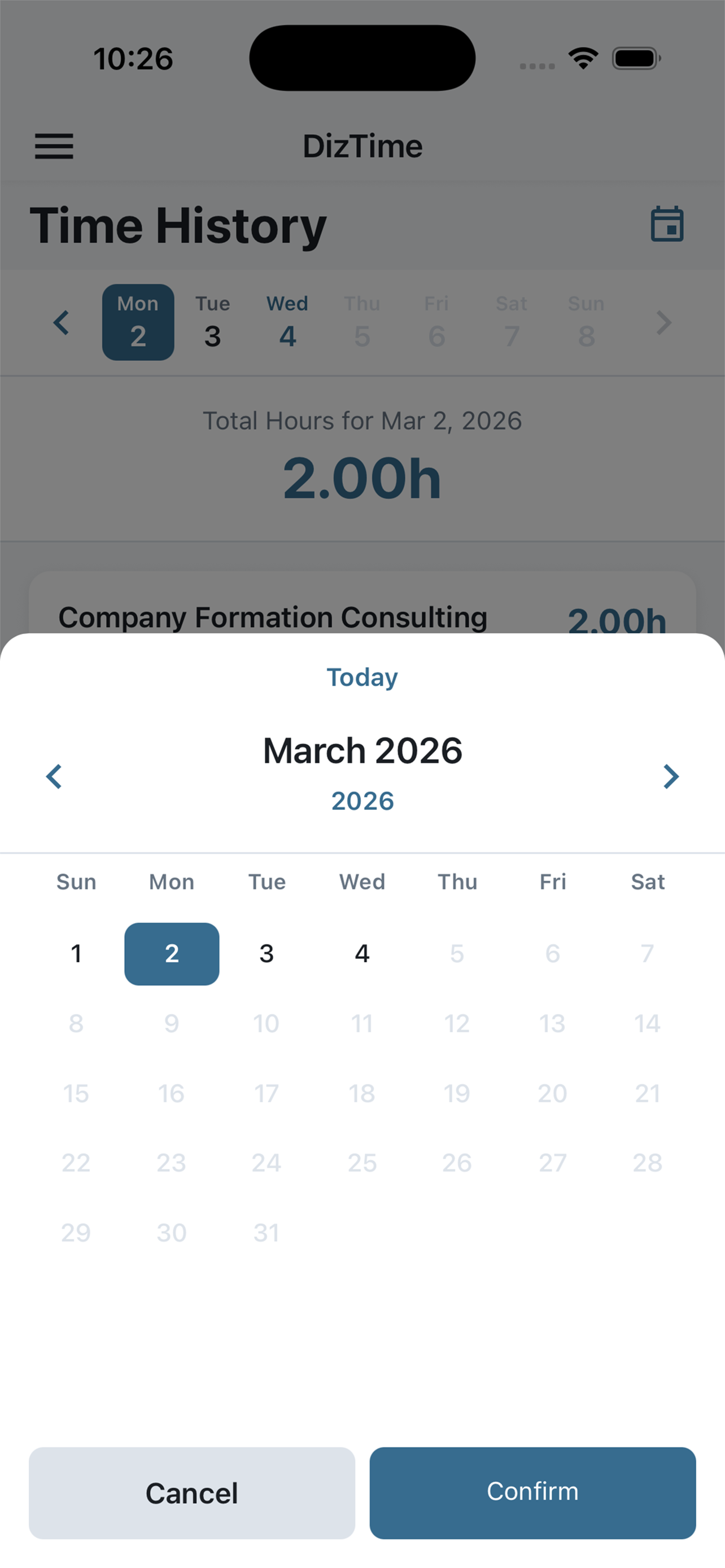Open the calendar icon beside Time History

coord(667,224)
